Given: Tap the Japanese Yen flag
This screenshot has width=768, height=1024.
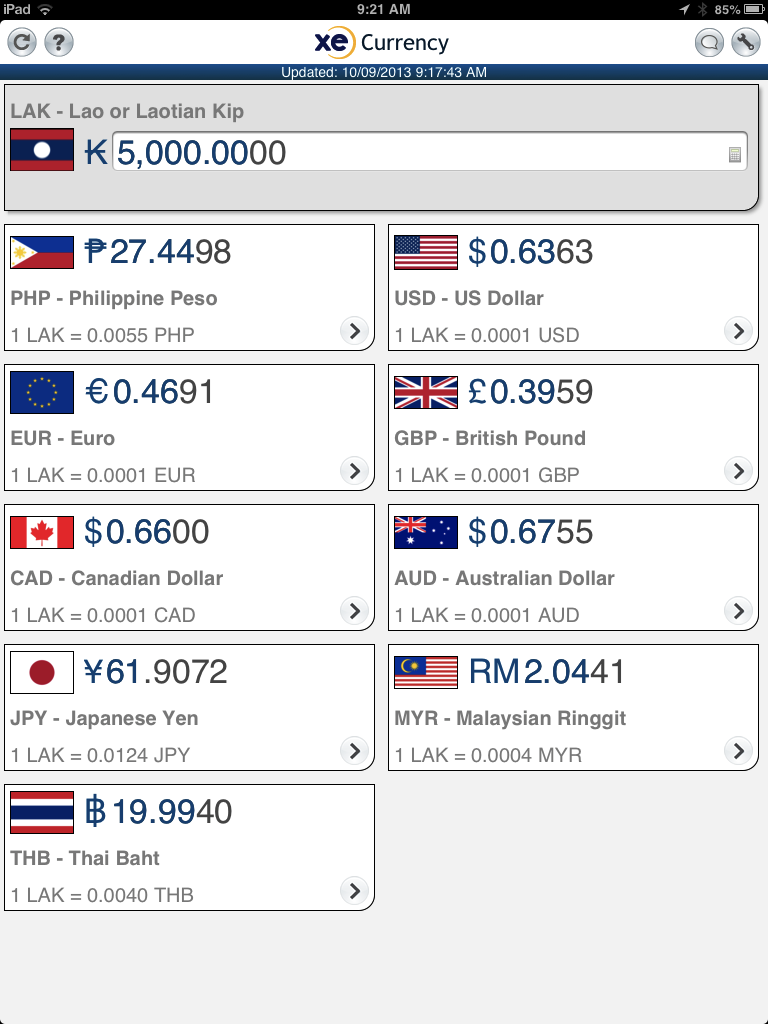Looking at the screenshot, I should 39,672.
